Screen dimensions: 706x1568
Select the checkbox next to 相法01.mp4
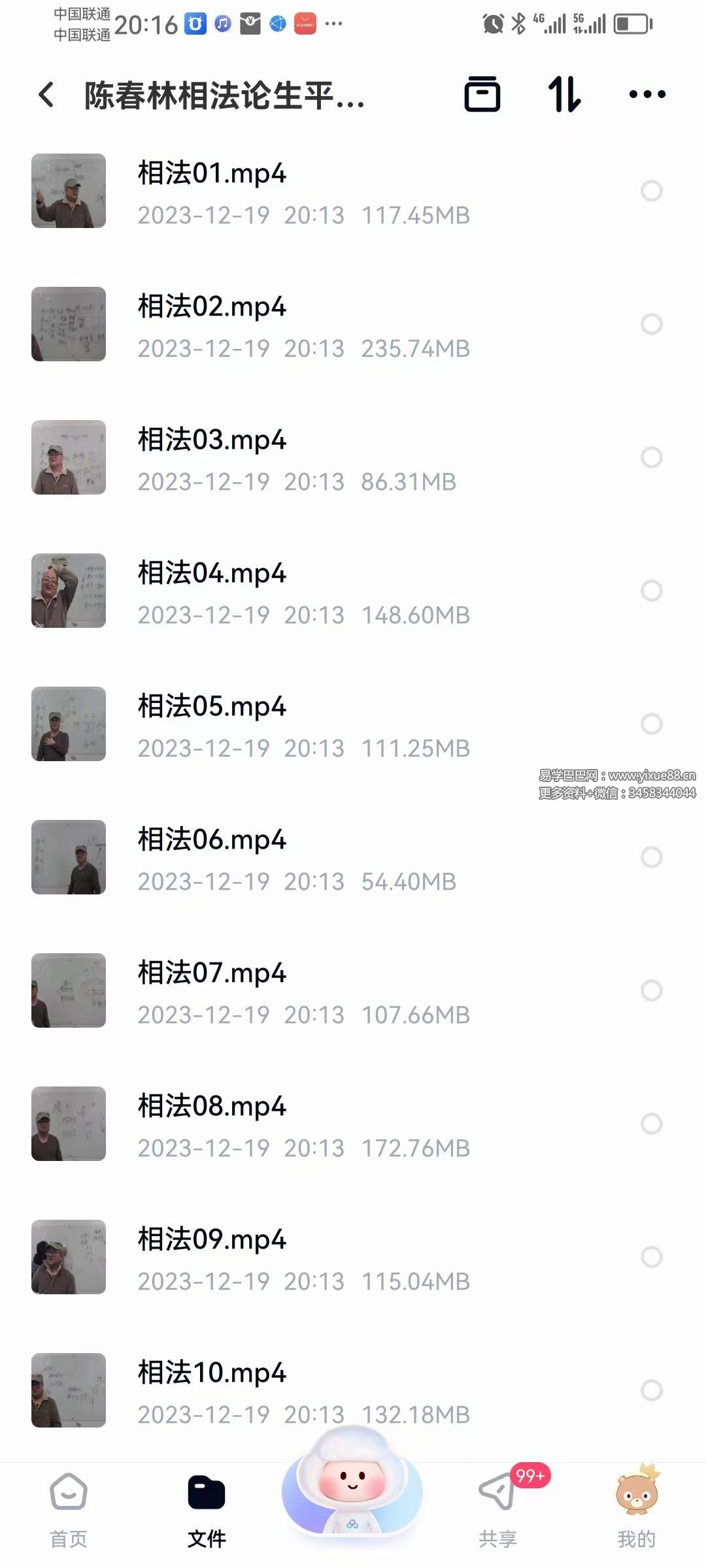point(651,191)
